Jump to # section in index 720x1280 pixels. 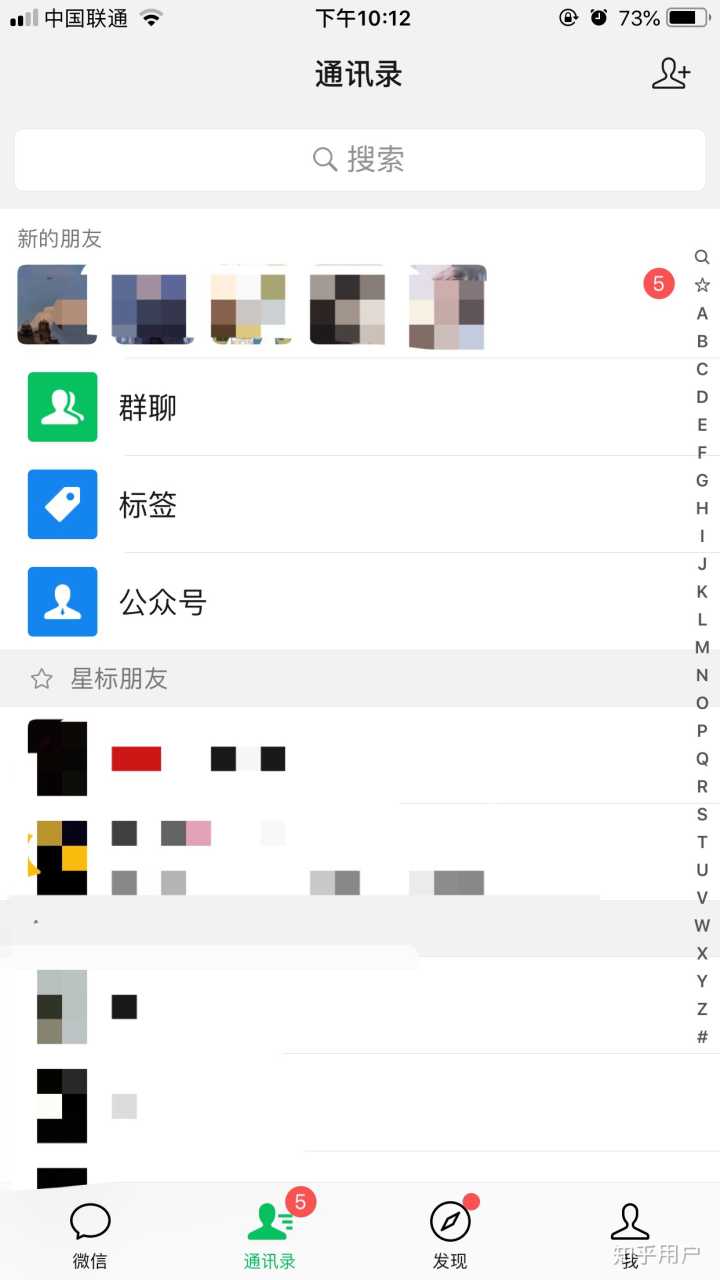[702, 1037]
